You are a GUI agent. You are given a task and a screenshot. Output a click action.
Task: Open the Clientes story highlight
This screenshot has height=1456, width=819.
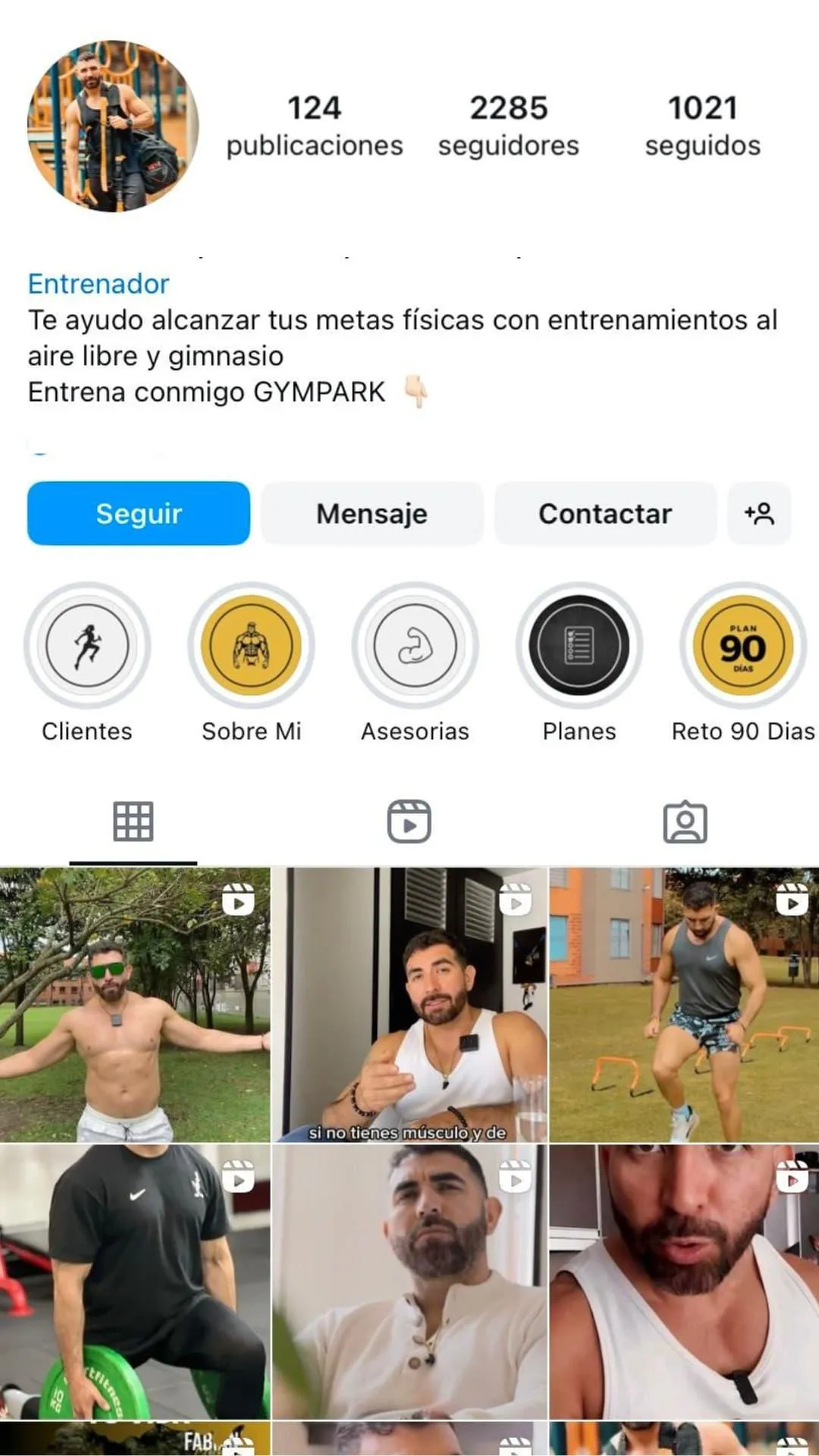[x=87, y=645]
